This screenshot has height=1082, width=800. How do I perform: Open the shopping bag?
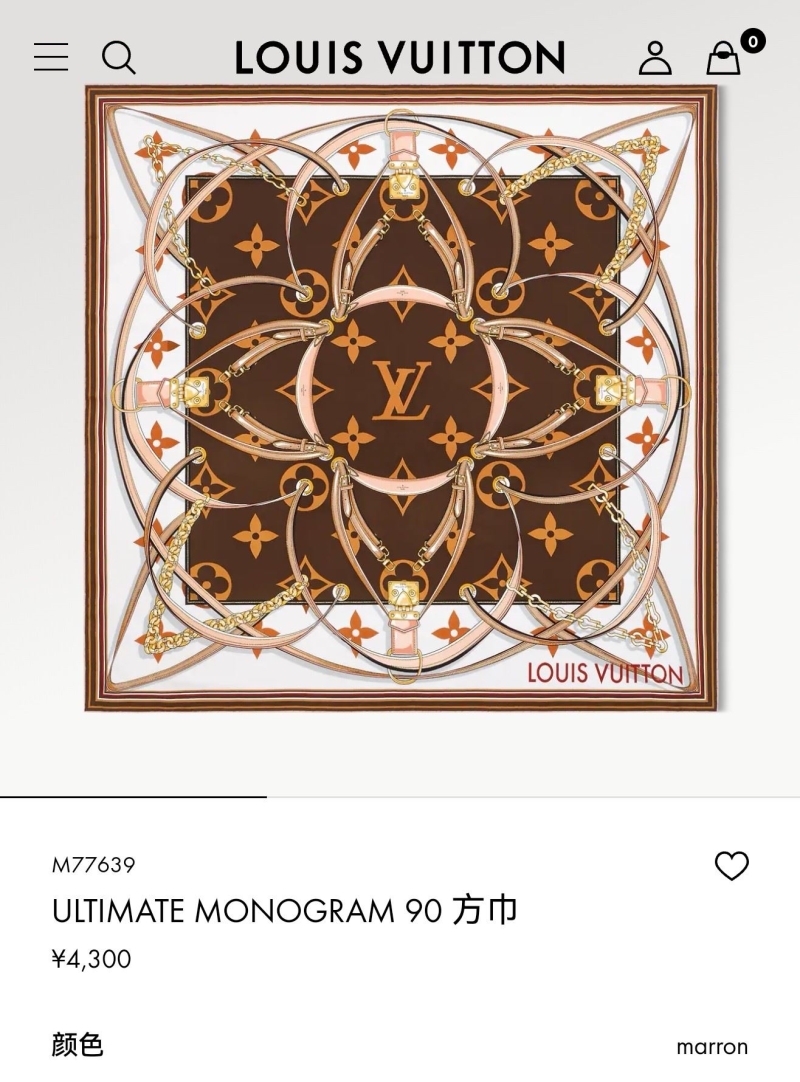(x=724, y=58)
